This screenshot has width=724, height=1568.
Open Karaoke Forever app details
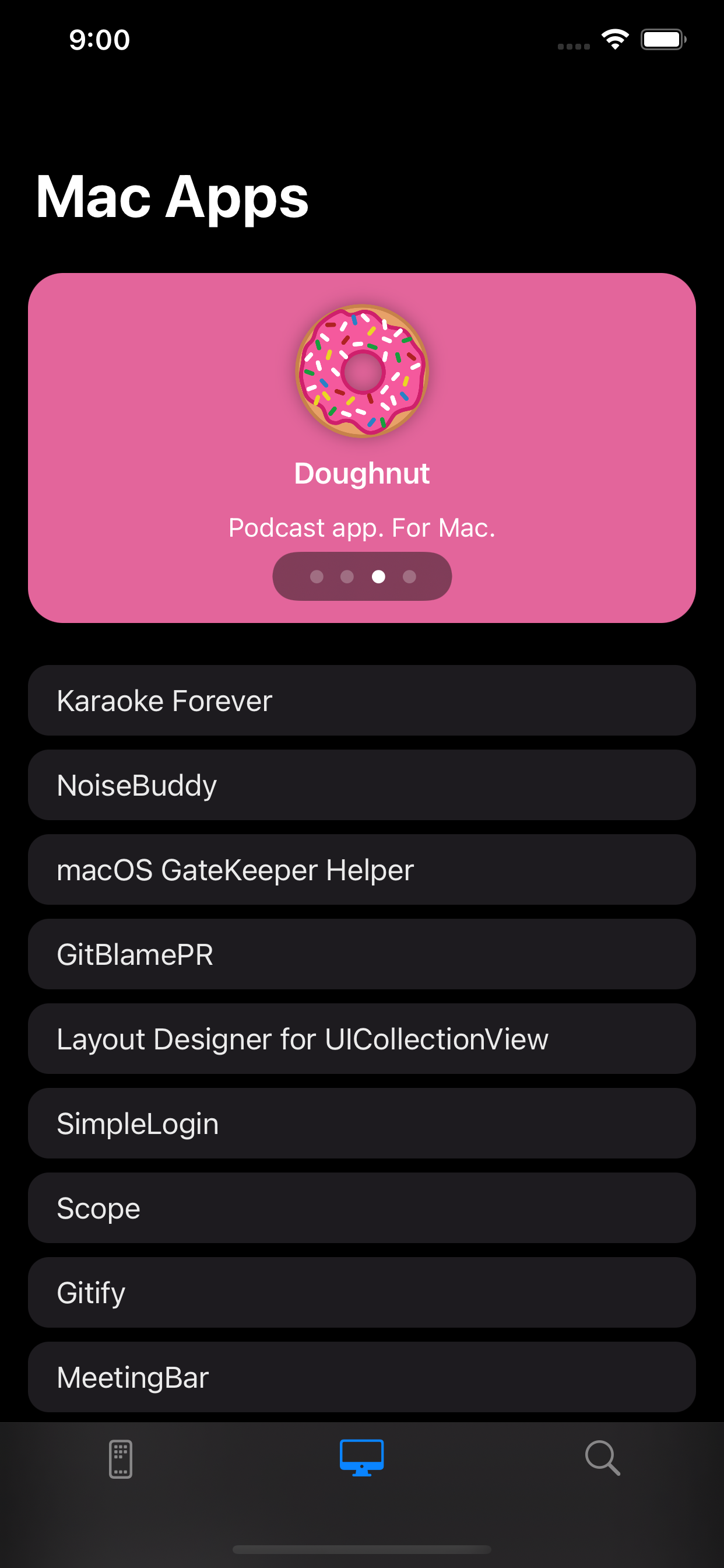362,700
